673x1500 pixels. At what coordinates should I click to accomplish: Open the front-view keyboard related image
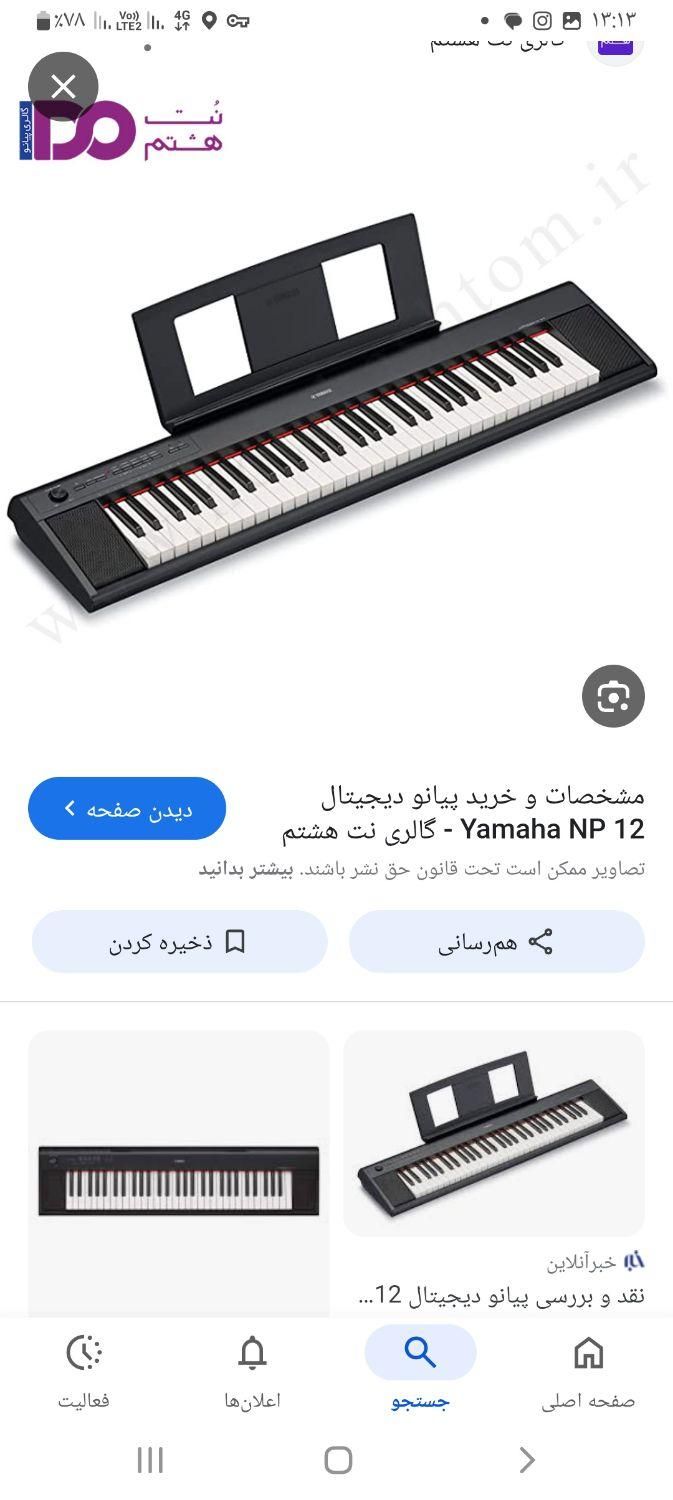[x=178, y=1180]
